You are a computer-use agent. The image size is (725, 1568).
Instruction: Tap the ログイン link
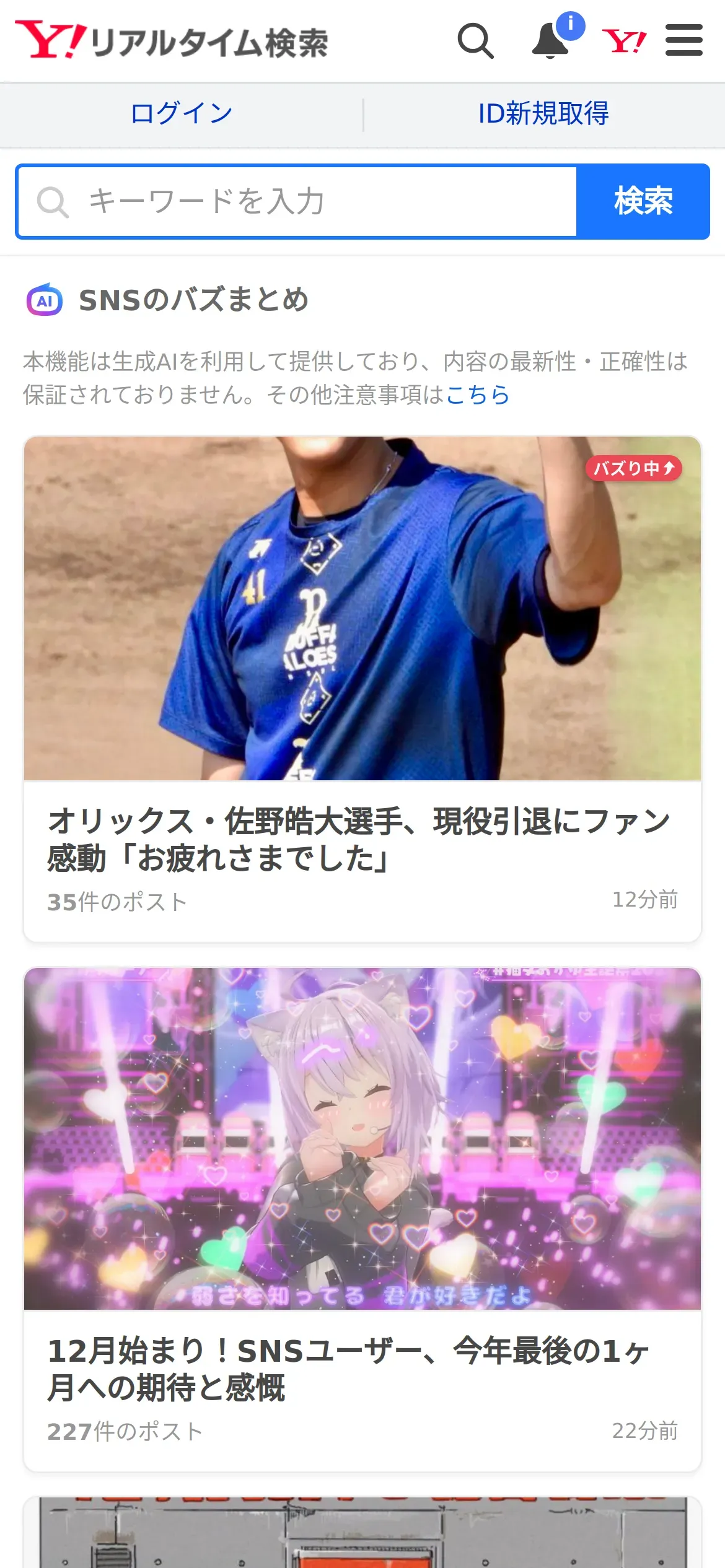click(182, 114)
